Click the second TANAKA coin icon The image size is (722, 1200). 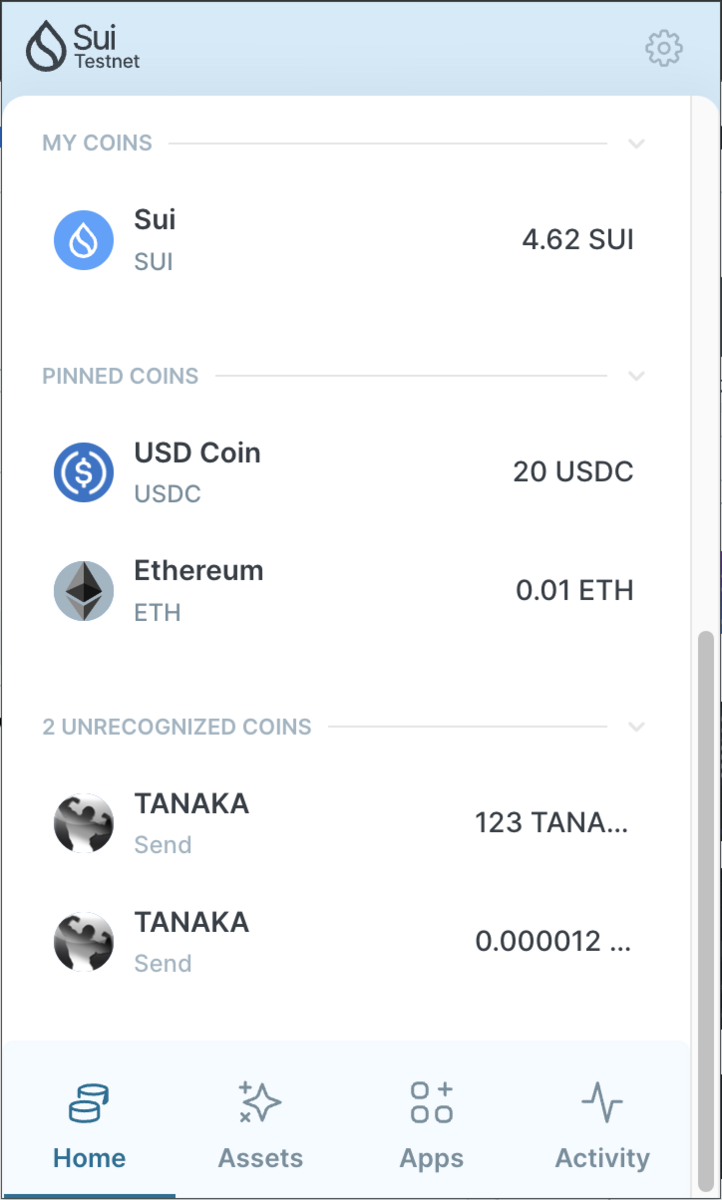tap(83, 941)
